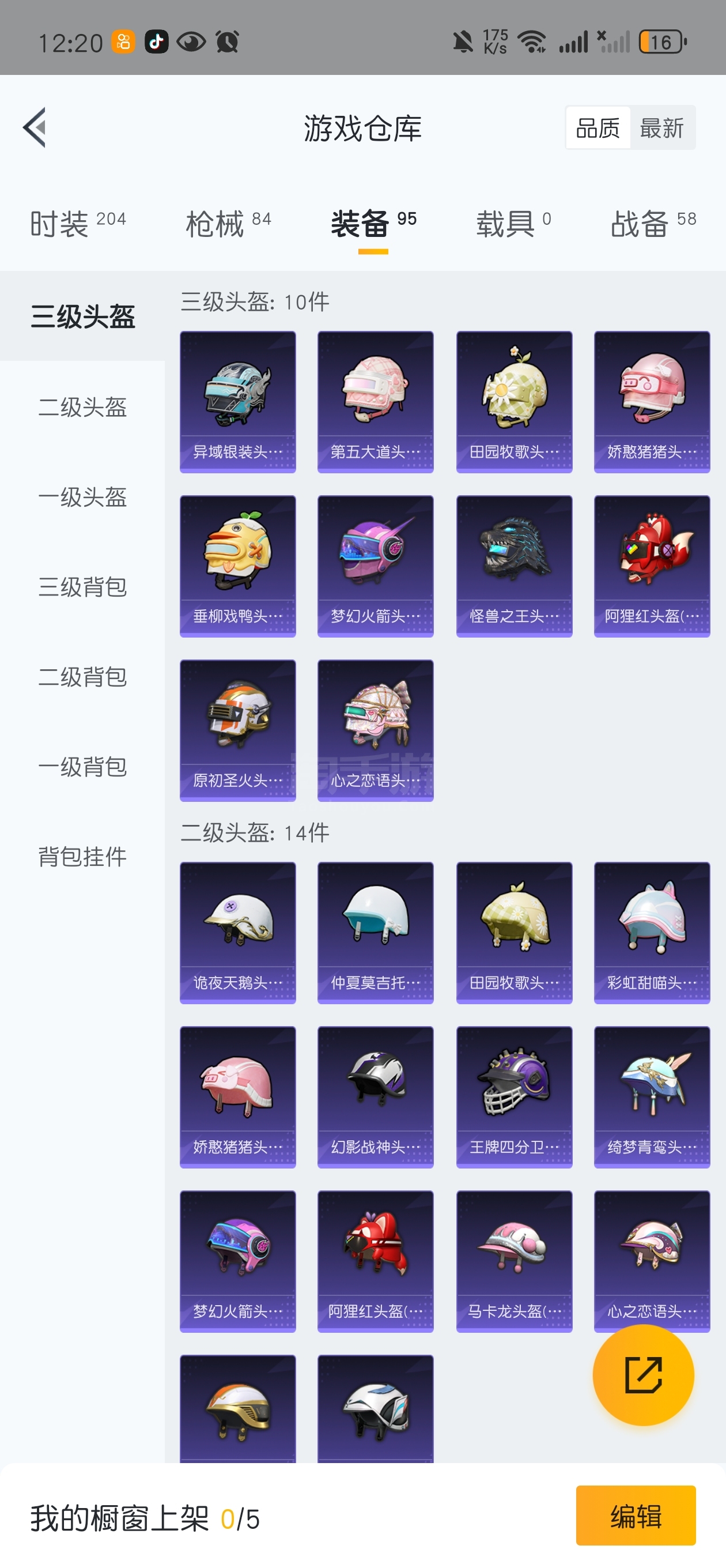The image size is (726, 1568).
Task: Select 一级背包 in the side menu
Action: click(82, 766)
